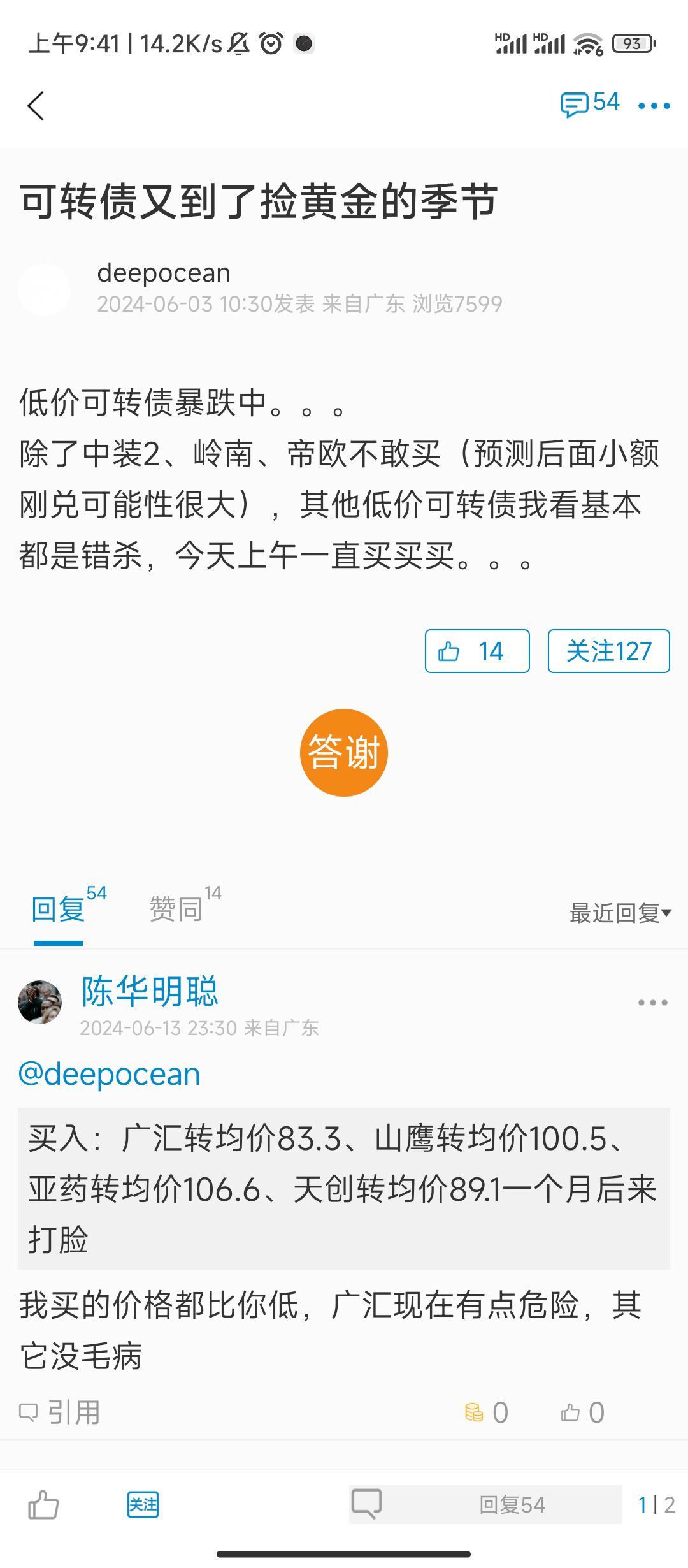688x1568 pixels.
Task: Go to page 2 of replies
Action: [x=669, y=1505]
